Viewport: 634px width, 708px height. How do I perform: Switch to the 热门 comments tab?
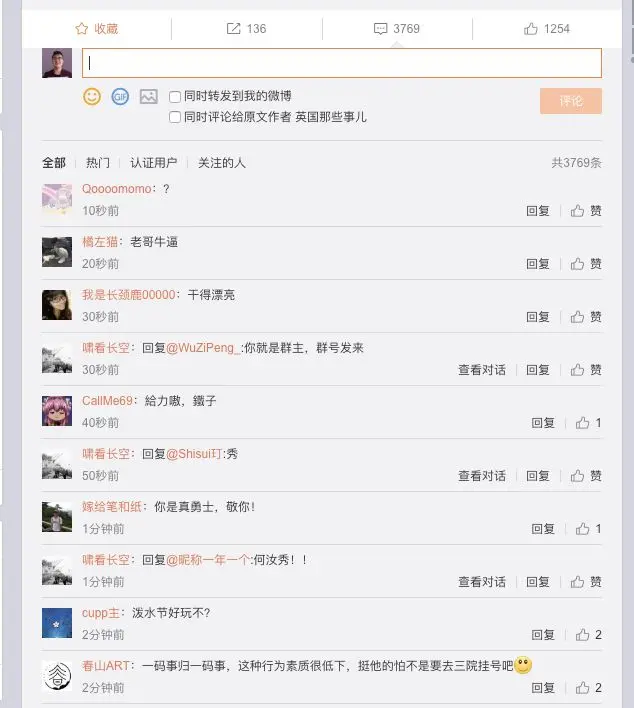pos(98,163)
